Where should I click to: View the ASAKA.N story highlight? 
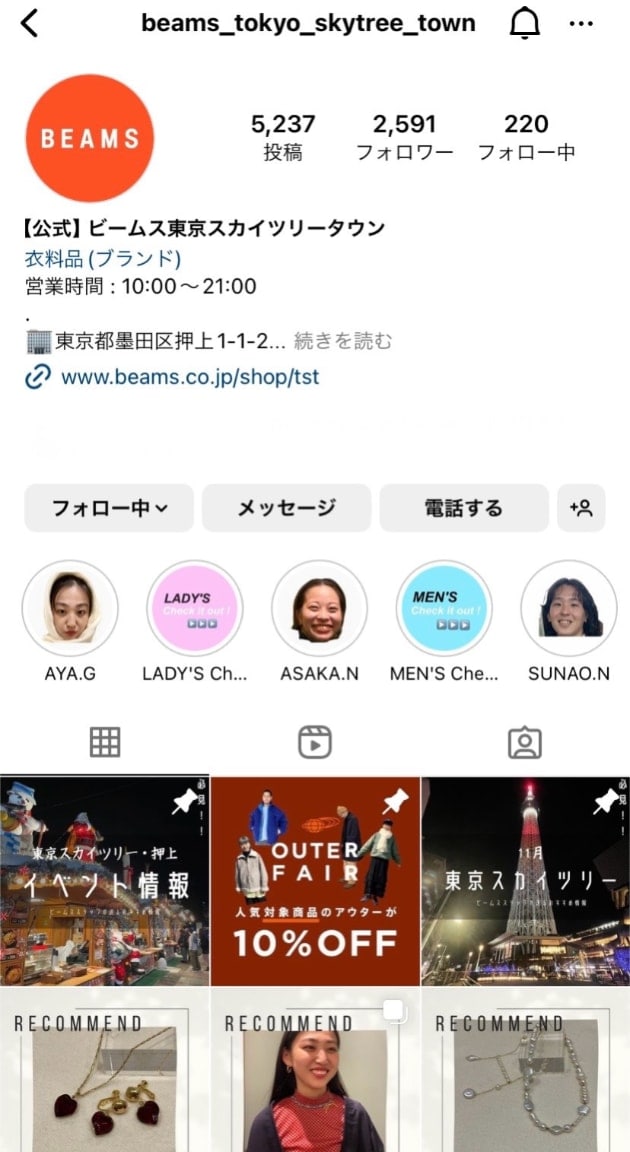(320, 608)
